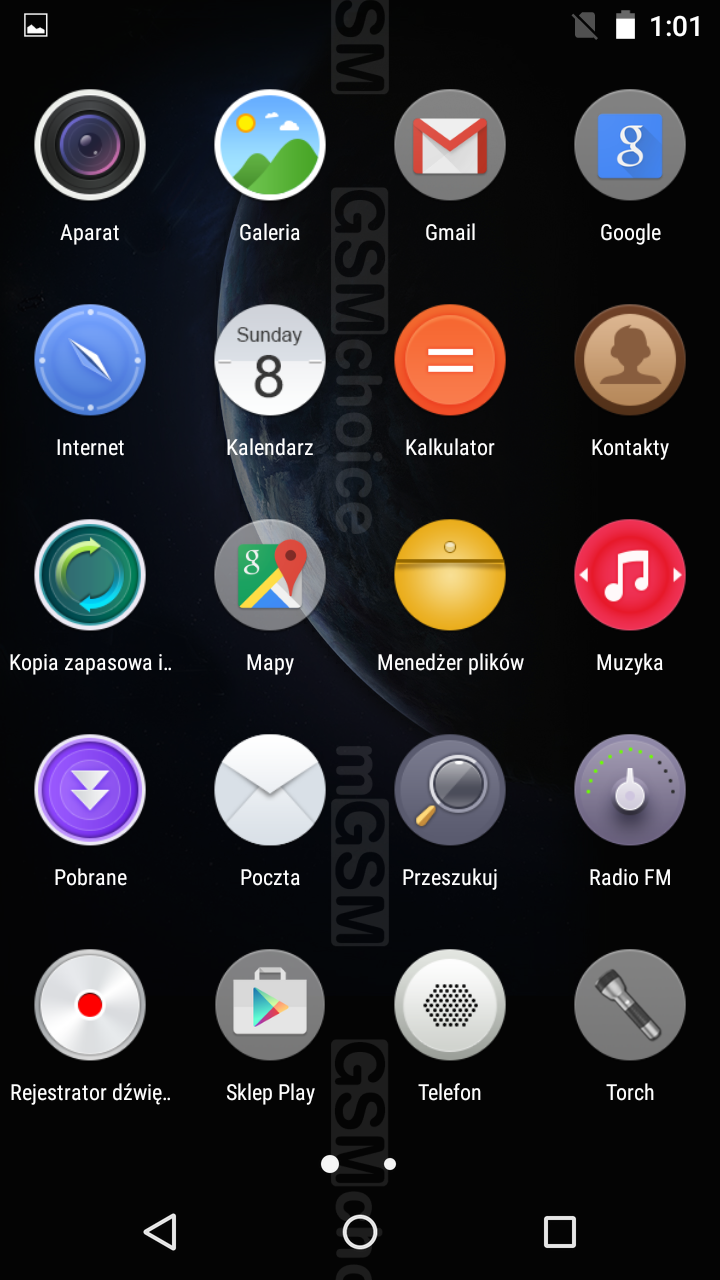
Task: Open the Poczta mail app
Action: 270,790
